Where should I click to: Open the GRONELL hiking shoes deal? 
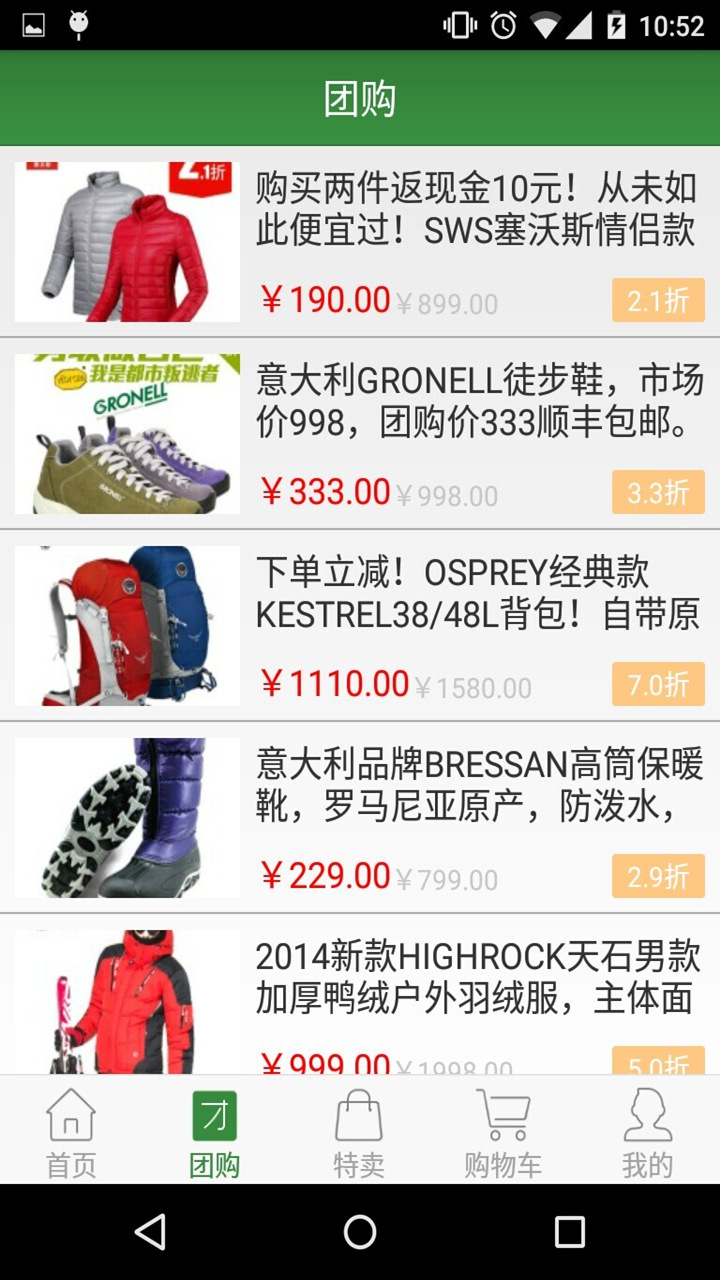[x=360, y=434]
